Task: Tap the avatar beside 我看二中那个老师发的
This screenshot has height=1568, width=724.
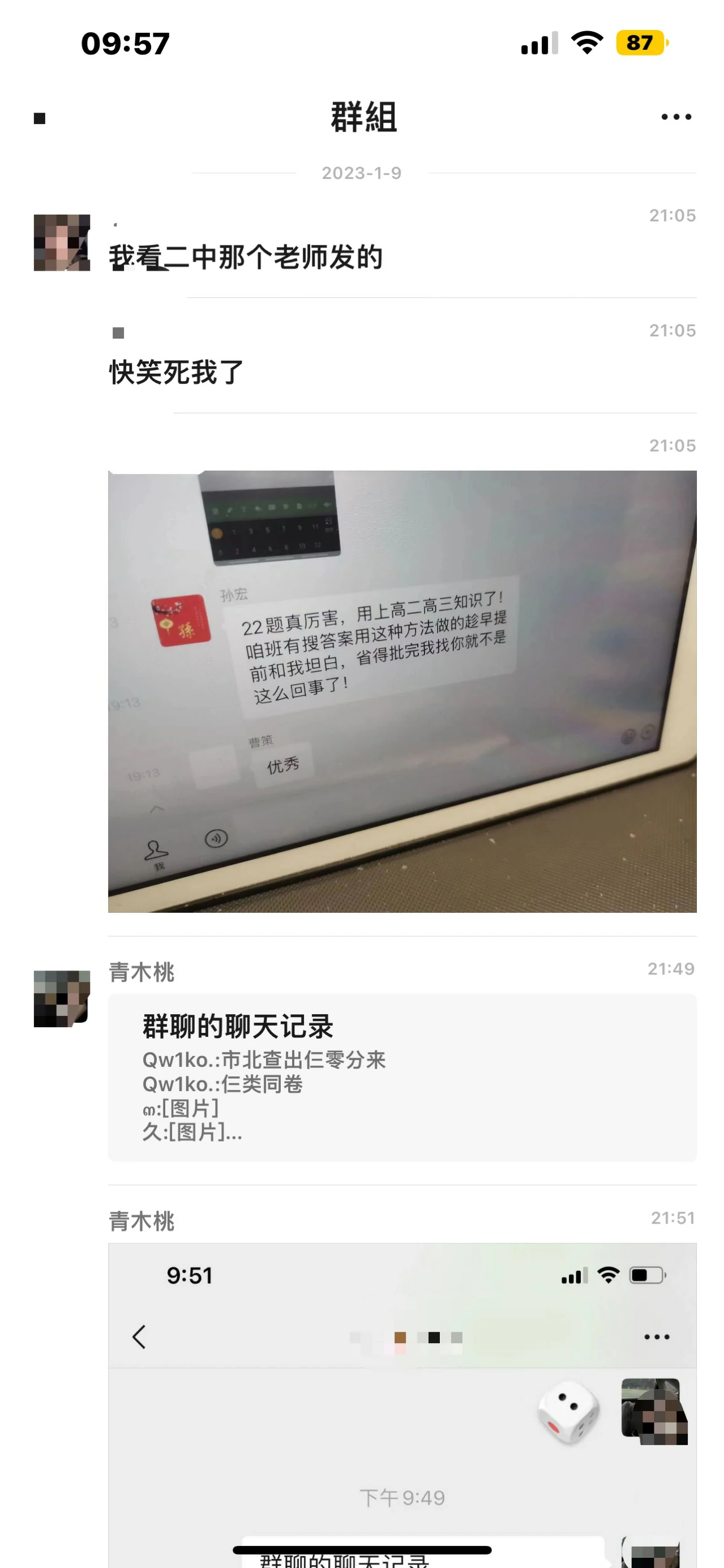Action: coord(62,242)
